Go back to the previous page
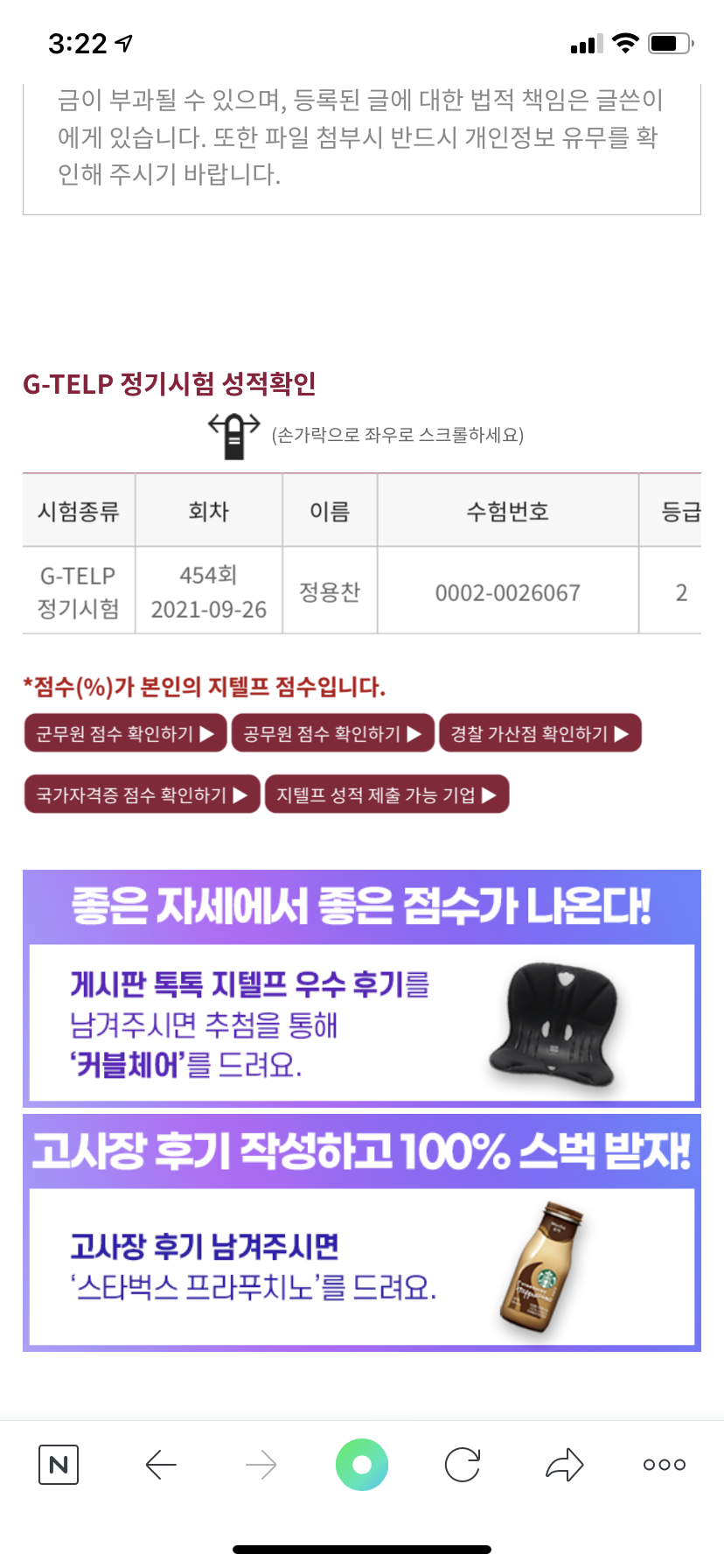This screenshot has width=724, height=1568. click(161, 1465)
